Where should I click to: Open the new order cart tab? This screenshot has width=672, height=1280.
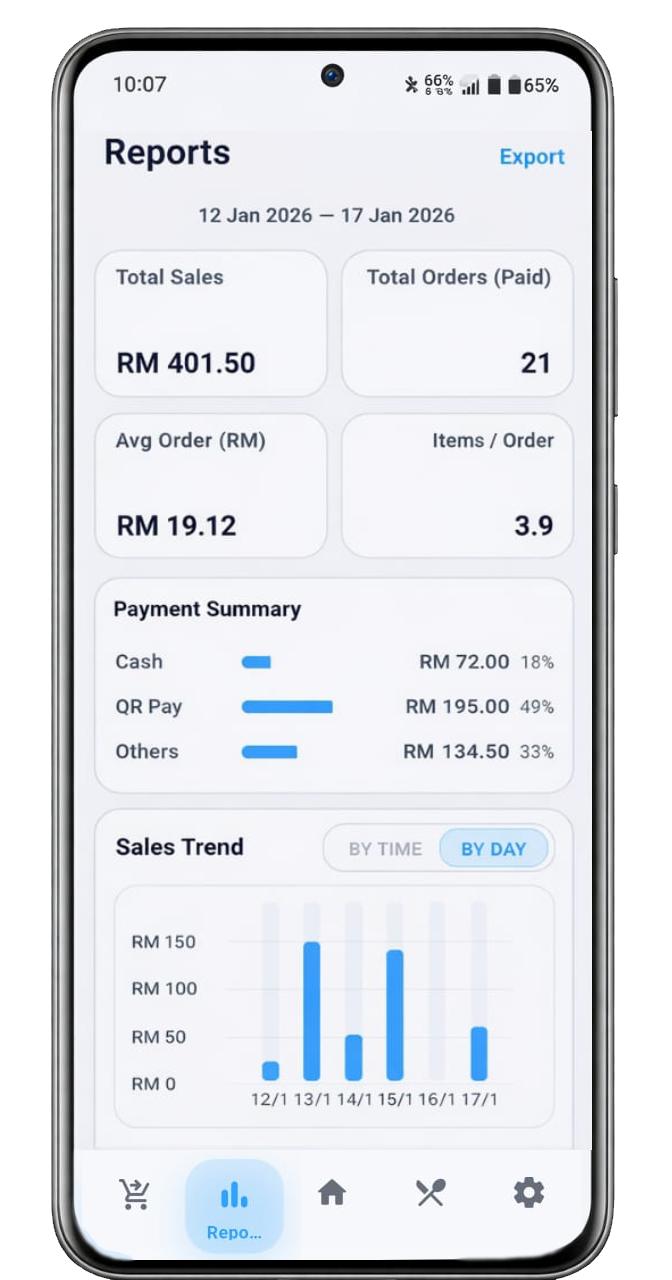pos(134,1194)
